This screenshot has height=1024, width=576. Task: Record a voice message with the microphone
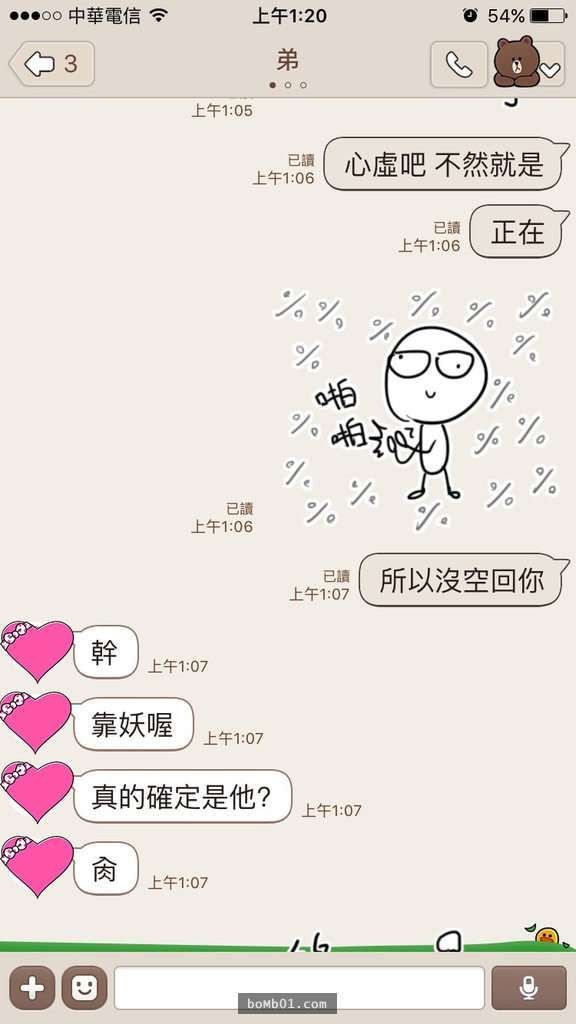coord(529,988)
